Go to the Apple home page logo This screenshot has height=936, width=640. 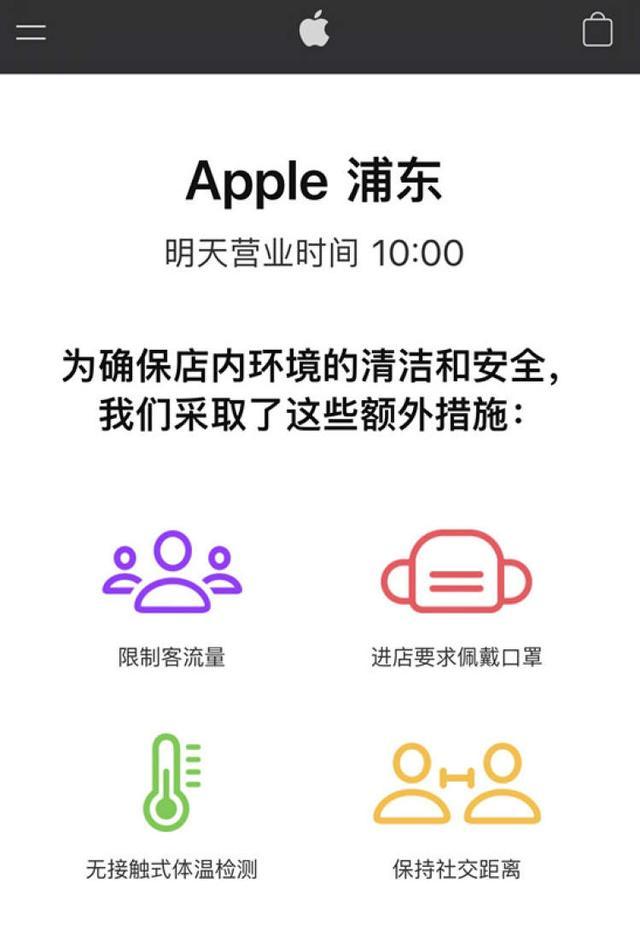click(315, 30)
